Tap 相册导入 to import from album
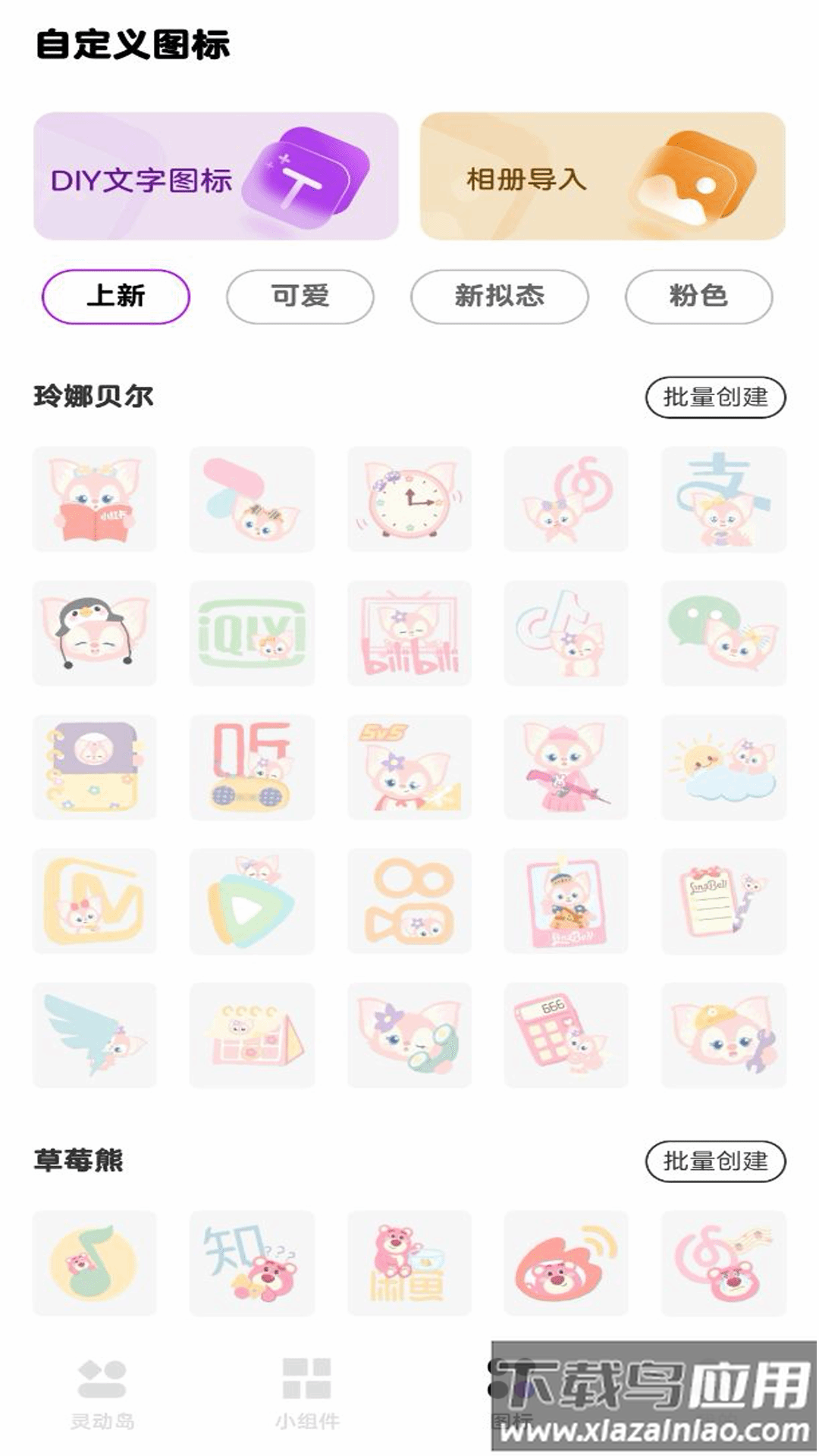This screenshot has width=819, height=1456. 602,177
